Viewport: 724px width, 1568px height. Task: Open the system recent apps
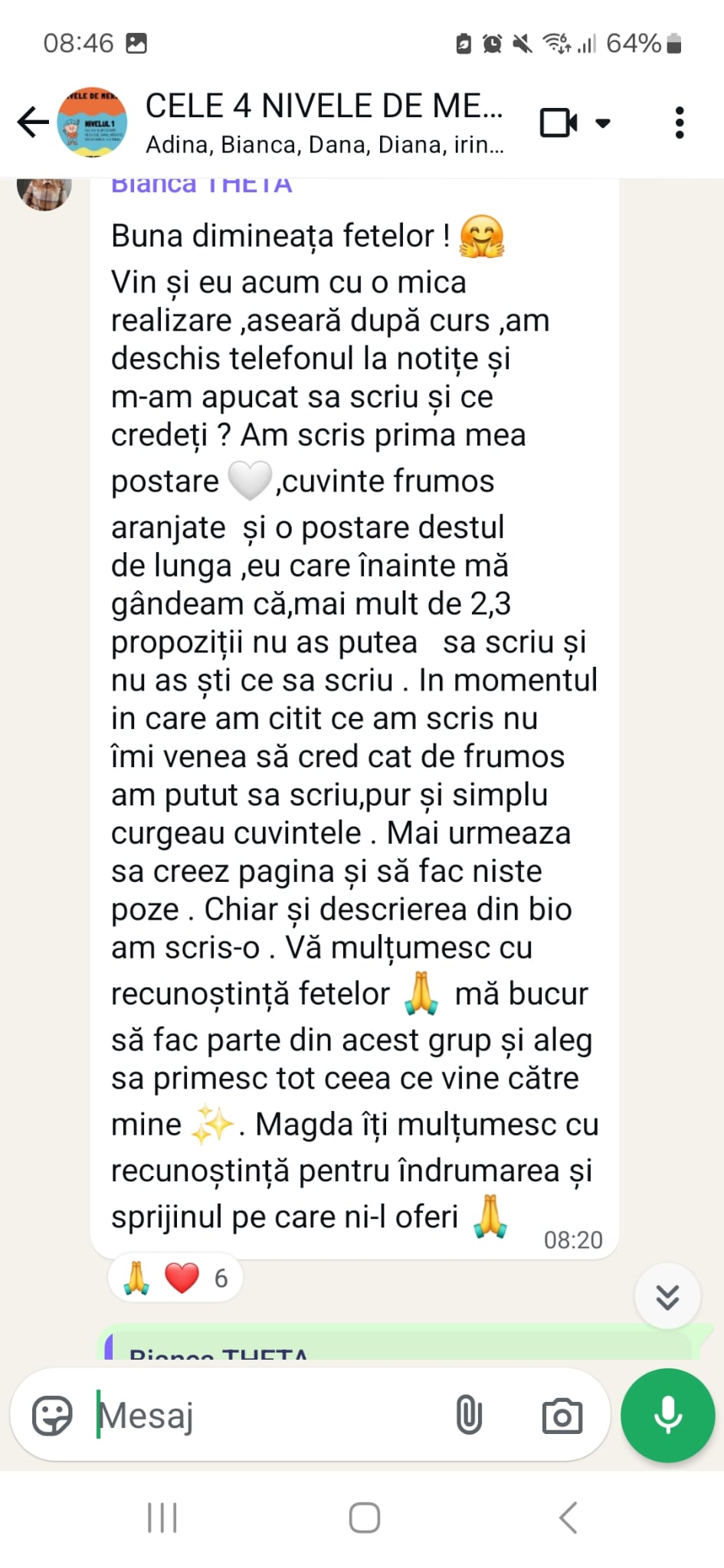(162, 1517)
